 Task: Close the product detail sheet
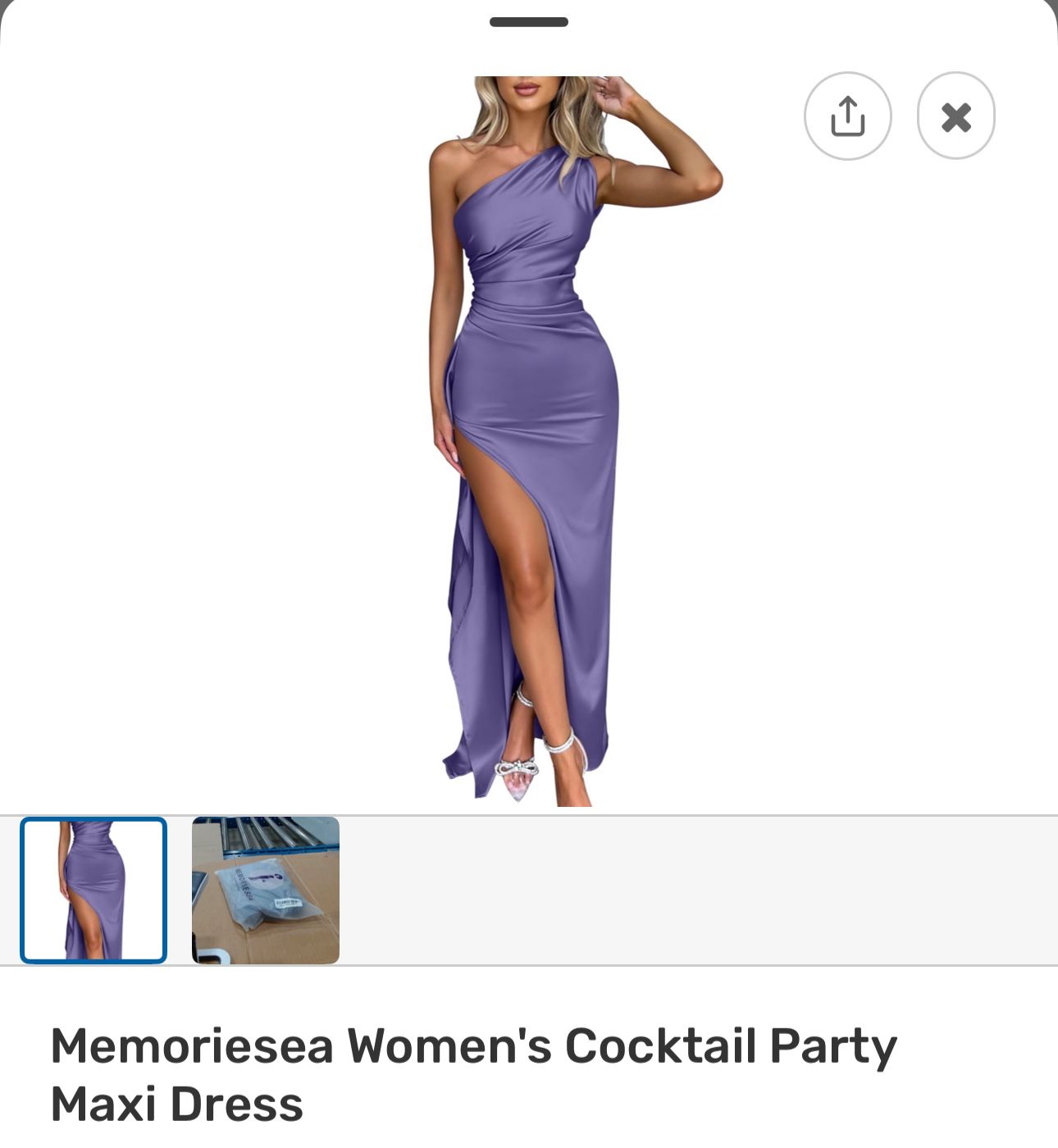(955, 116)
